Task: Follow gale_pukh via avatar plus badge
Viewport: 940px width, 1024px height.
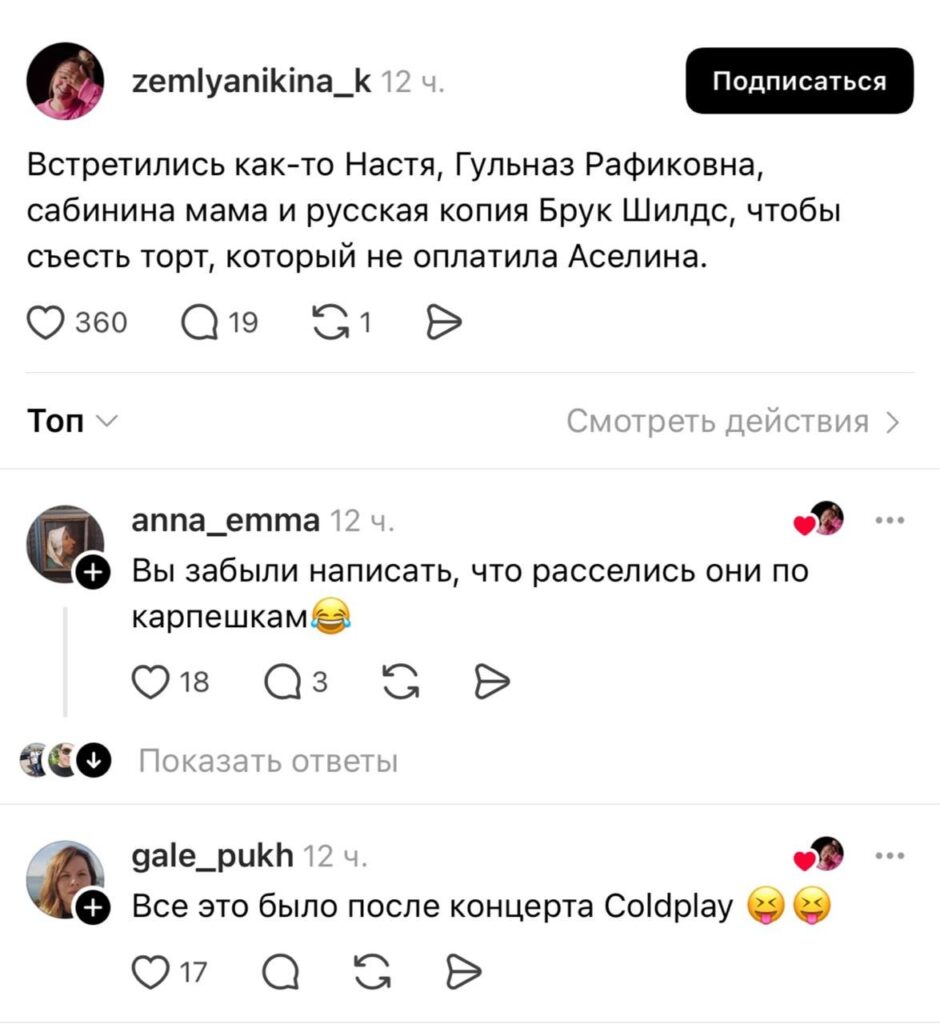Action: (x=92, y=906)
